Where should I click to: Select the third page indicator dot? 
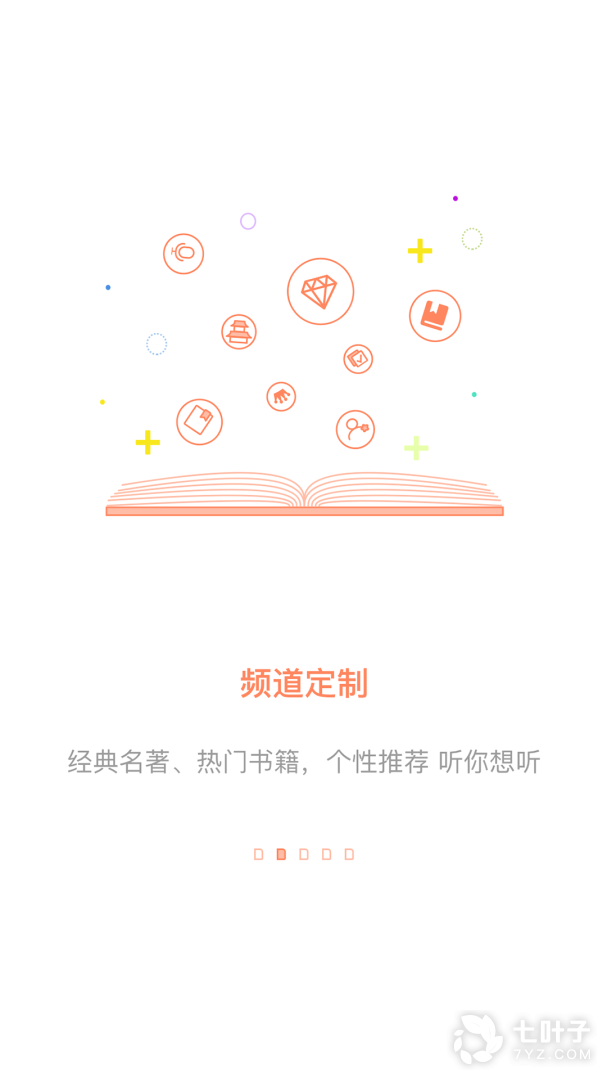click(x=304, y=854)
